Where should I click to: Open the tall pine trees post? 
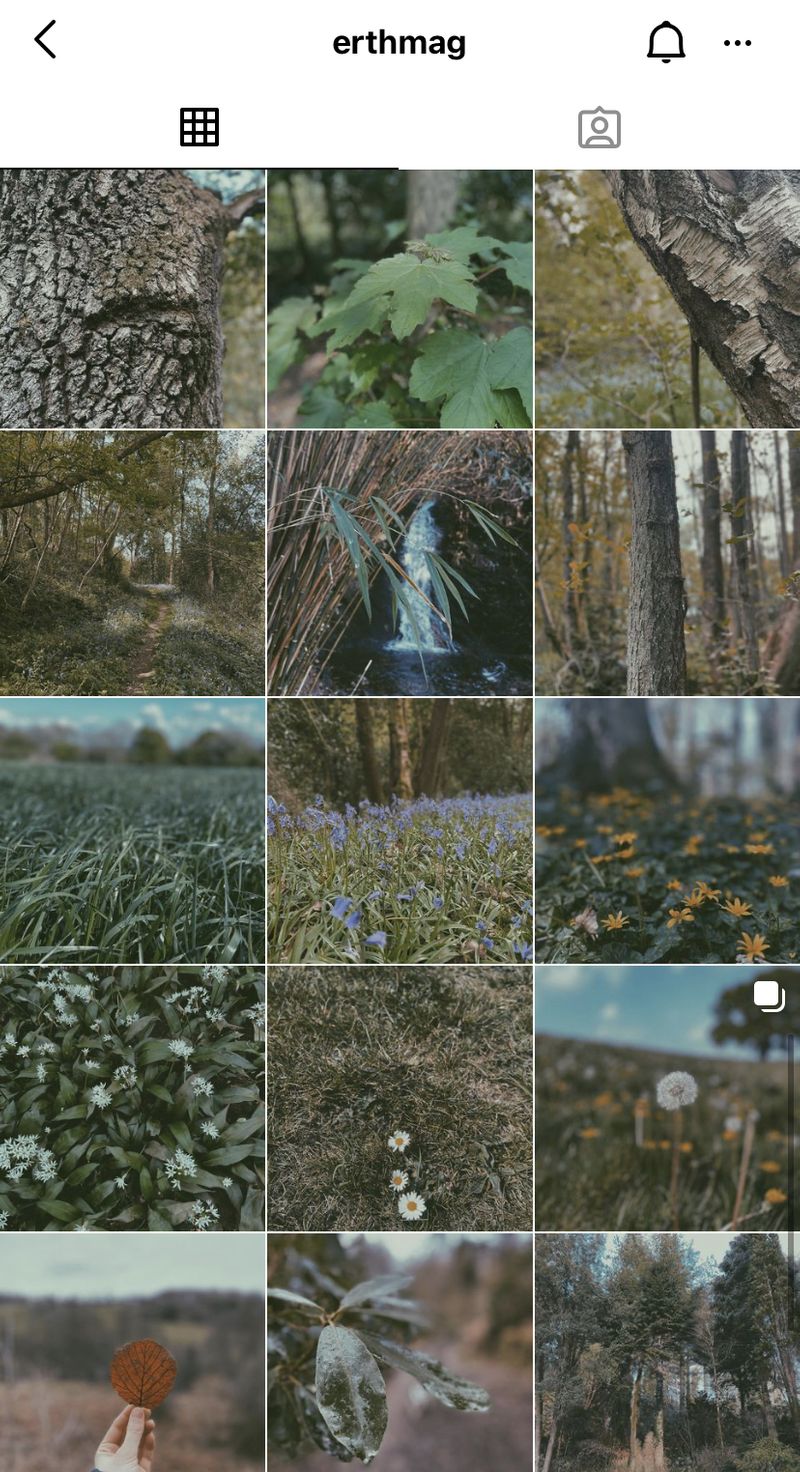667,1352
